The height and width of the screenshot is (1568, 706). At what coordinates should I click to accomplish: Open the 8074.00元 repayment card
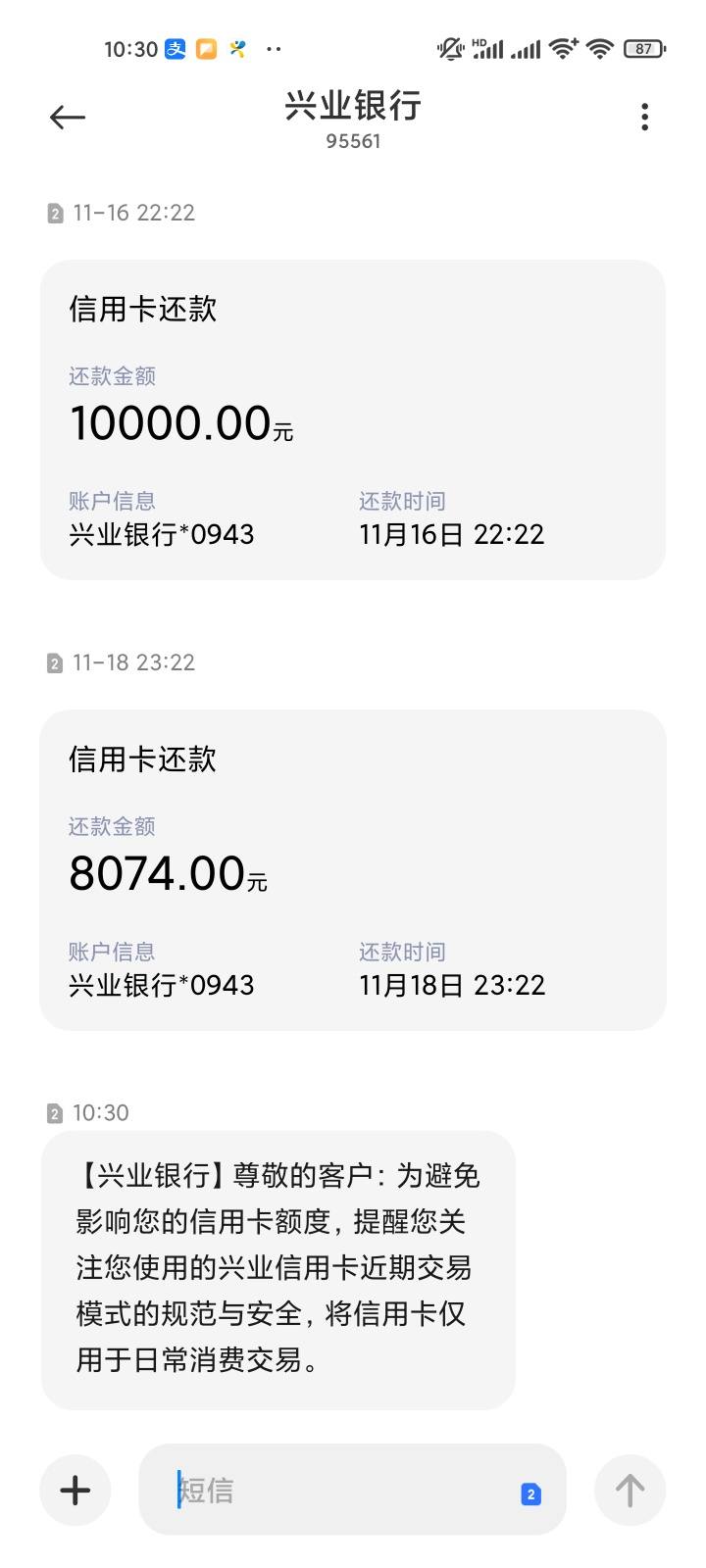tap(353, 870)
